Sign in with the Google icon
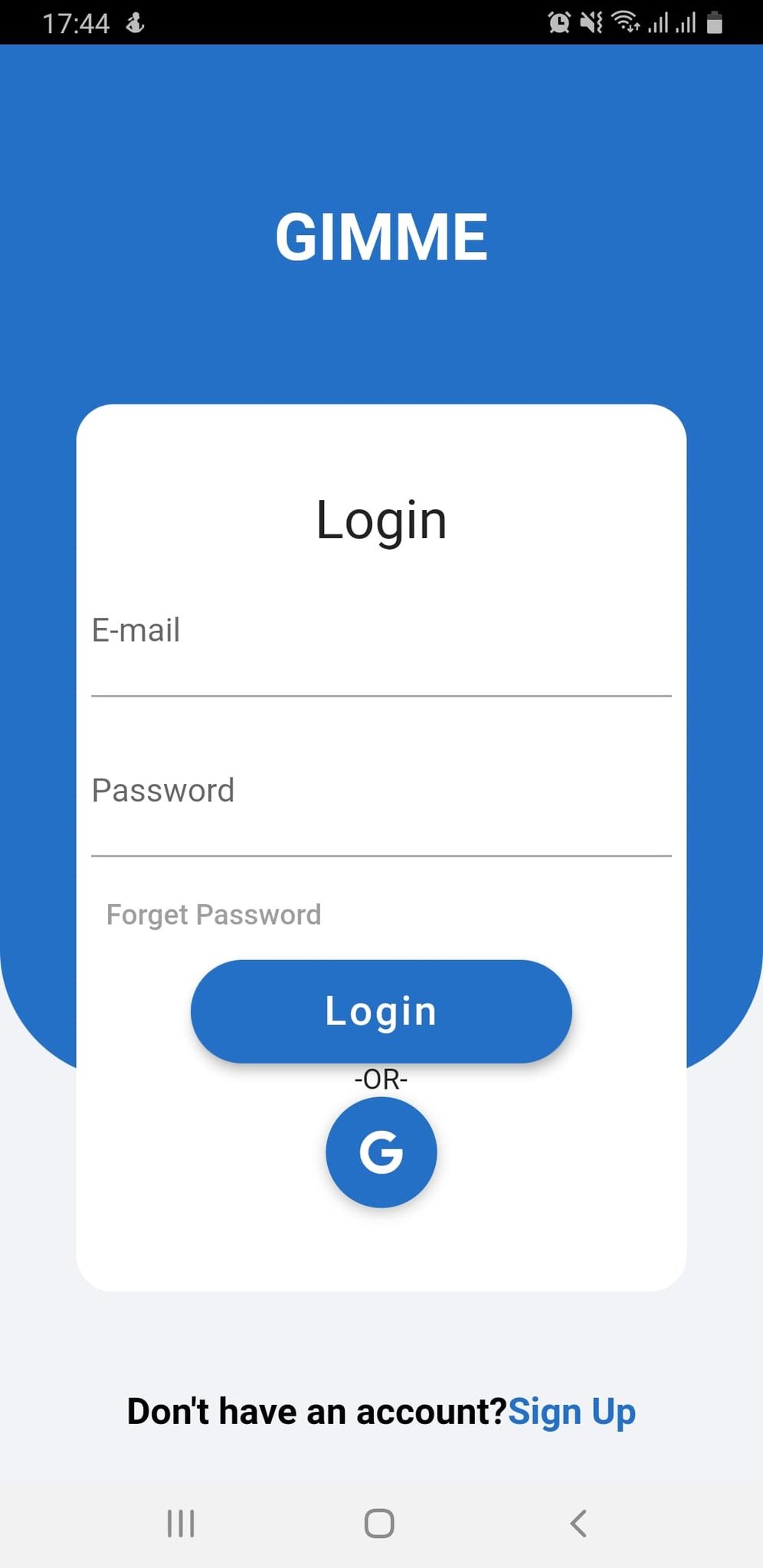The height and width of the screenshot is (1568, 763). pos(381,1152)
